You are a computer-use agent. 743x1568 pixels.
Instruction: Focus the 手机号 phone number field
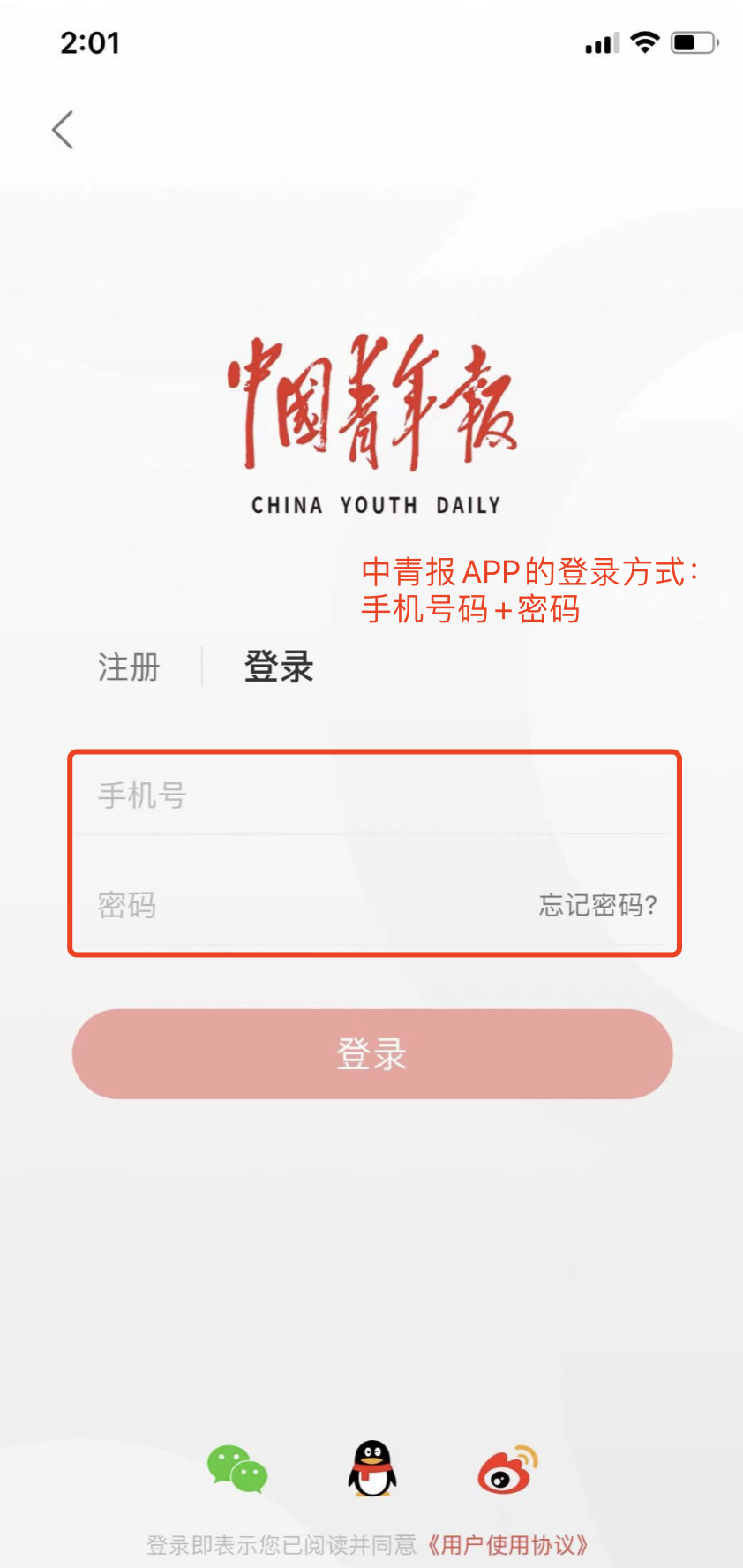[x=371, y=795]
